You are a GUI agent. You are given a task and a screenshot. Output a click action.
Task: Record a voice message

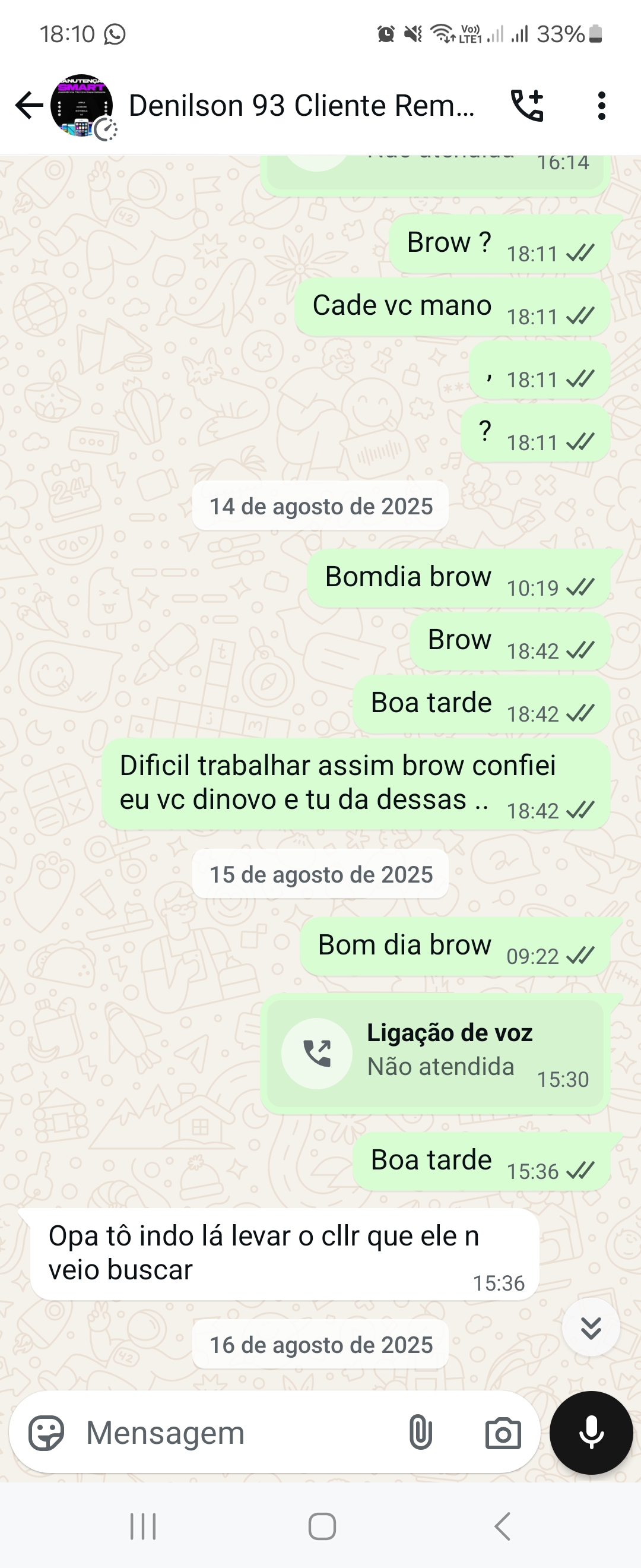(591, 1433)
